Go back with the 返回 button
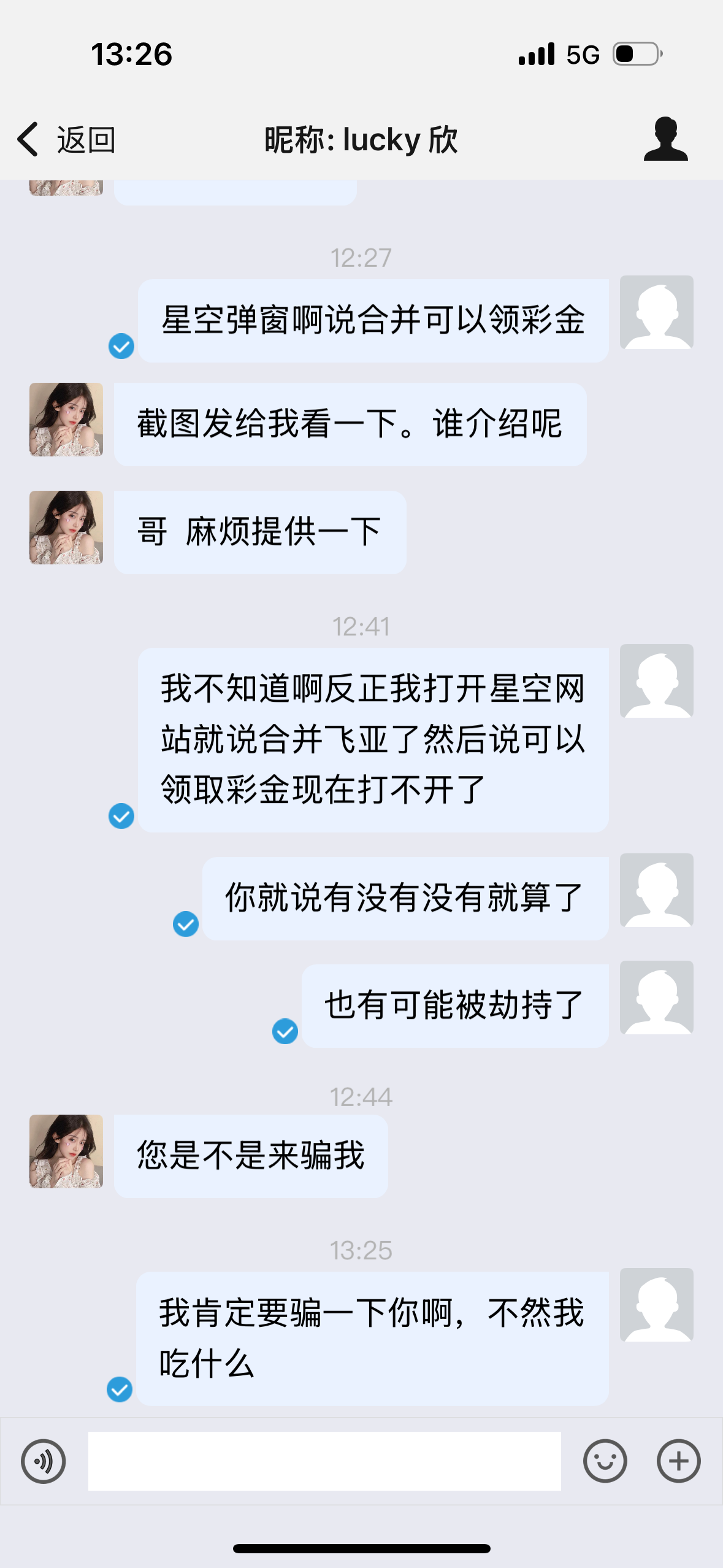The width and height of the screenshot is (723, 1568). (x=66, y=140)
